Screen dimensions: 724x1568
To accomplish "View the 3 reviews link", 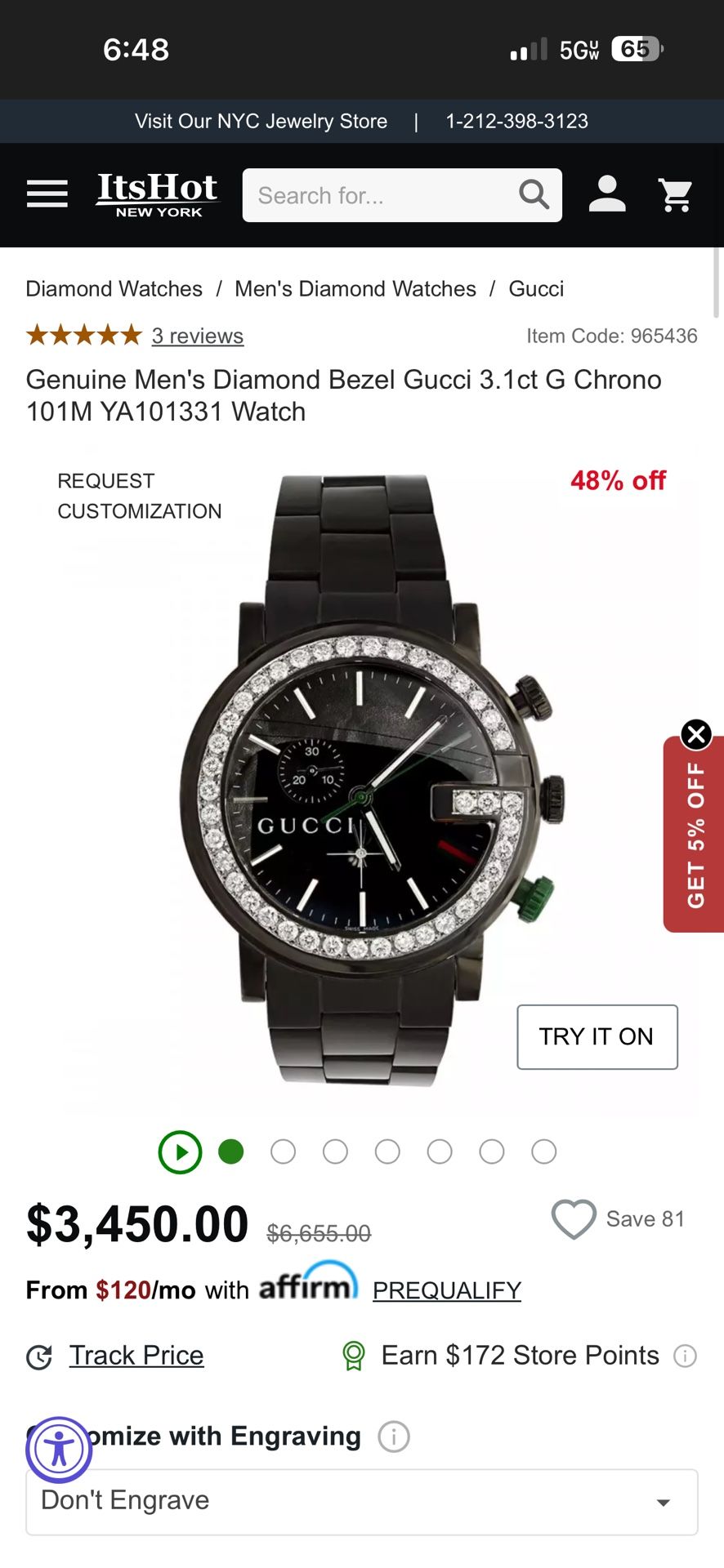I will coord(197,336).
